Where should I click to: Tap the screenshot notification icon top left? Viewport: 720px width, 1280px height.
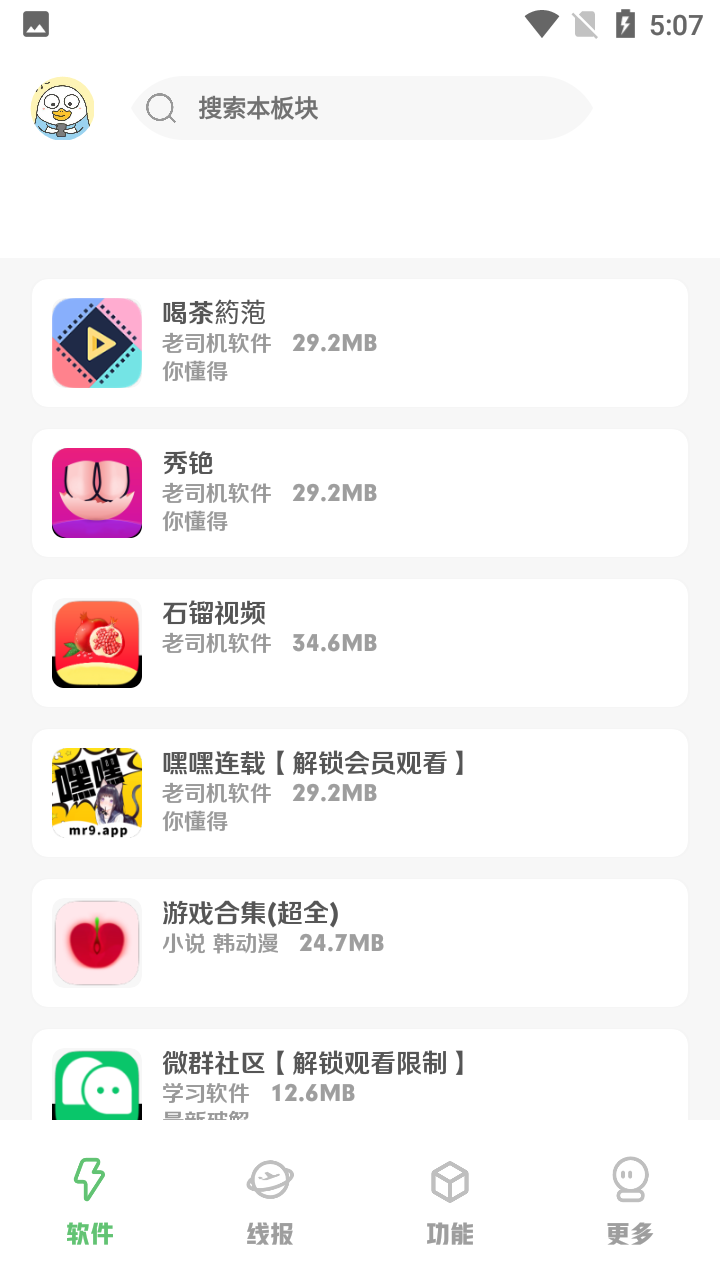[36, 24]
